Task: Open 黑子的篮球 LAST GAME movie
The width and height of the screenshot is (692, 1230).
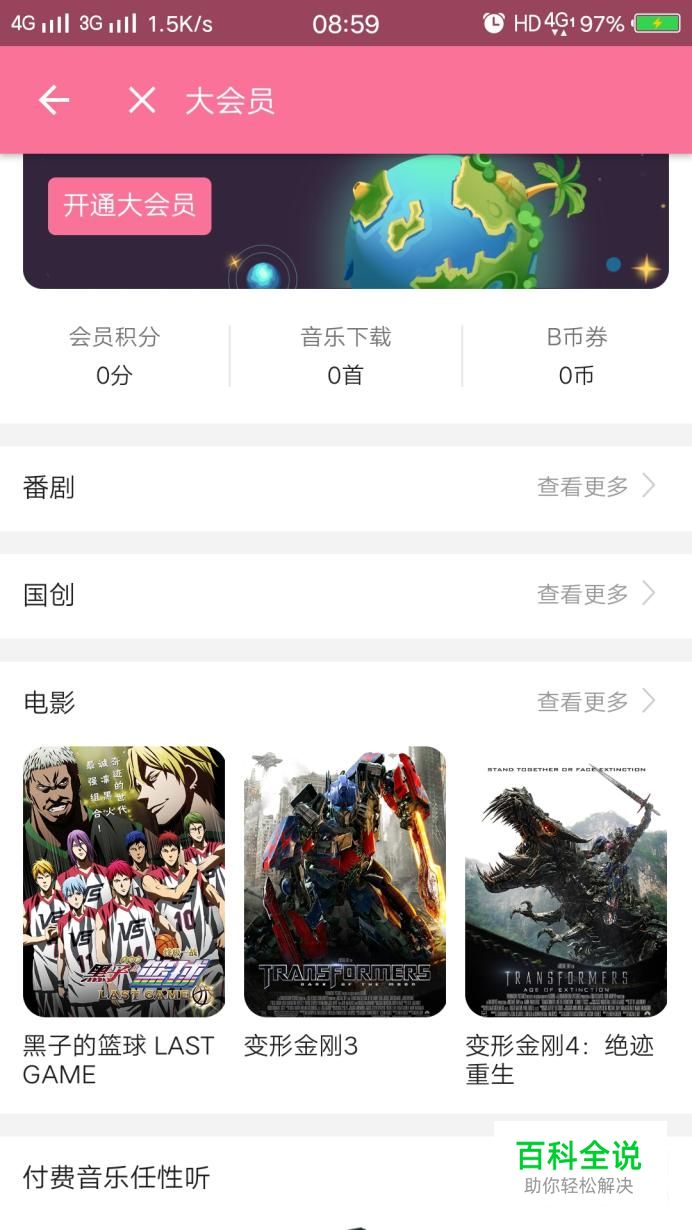Action: point(124,882)
